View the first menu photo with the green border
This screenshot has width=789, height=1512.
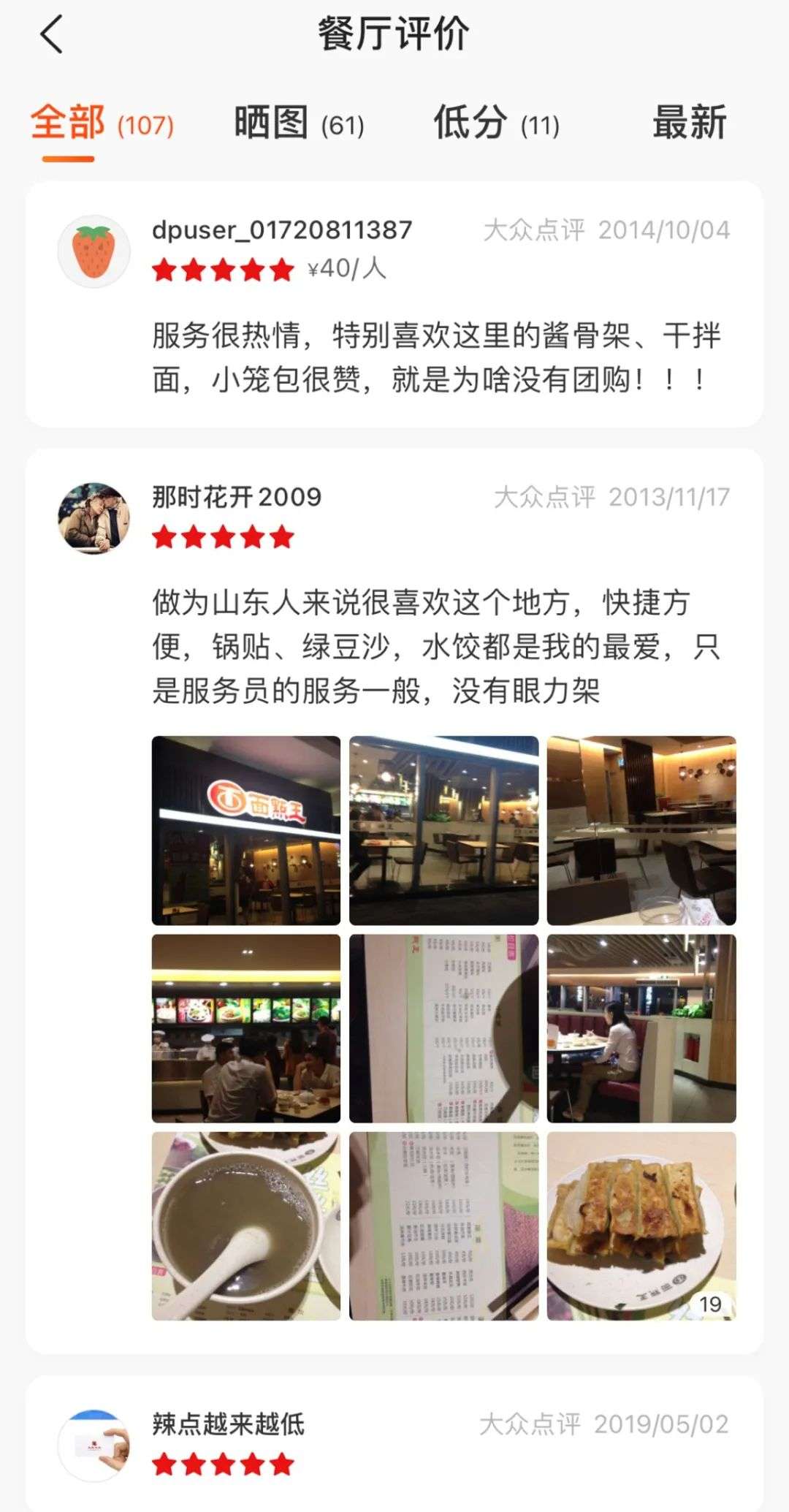[443, 1028]
